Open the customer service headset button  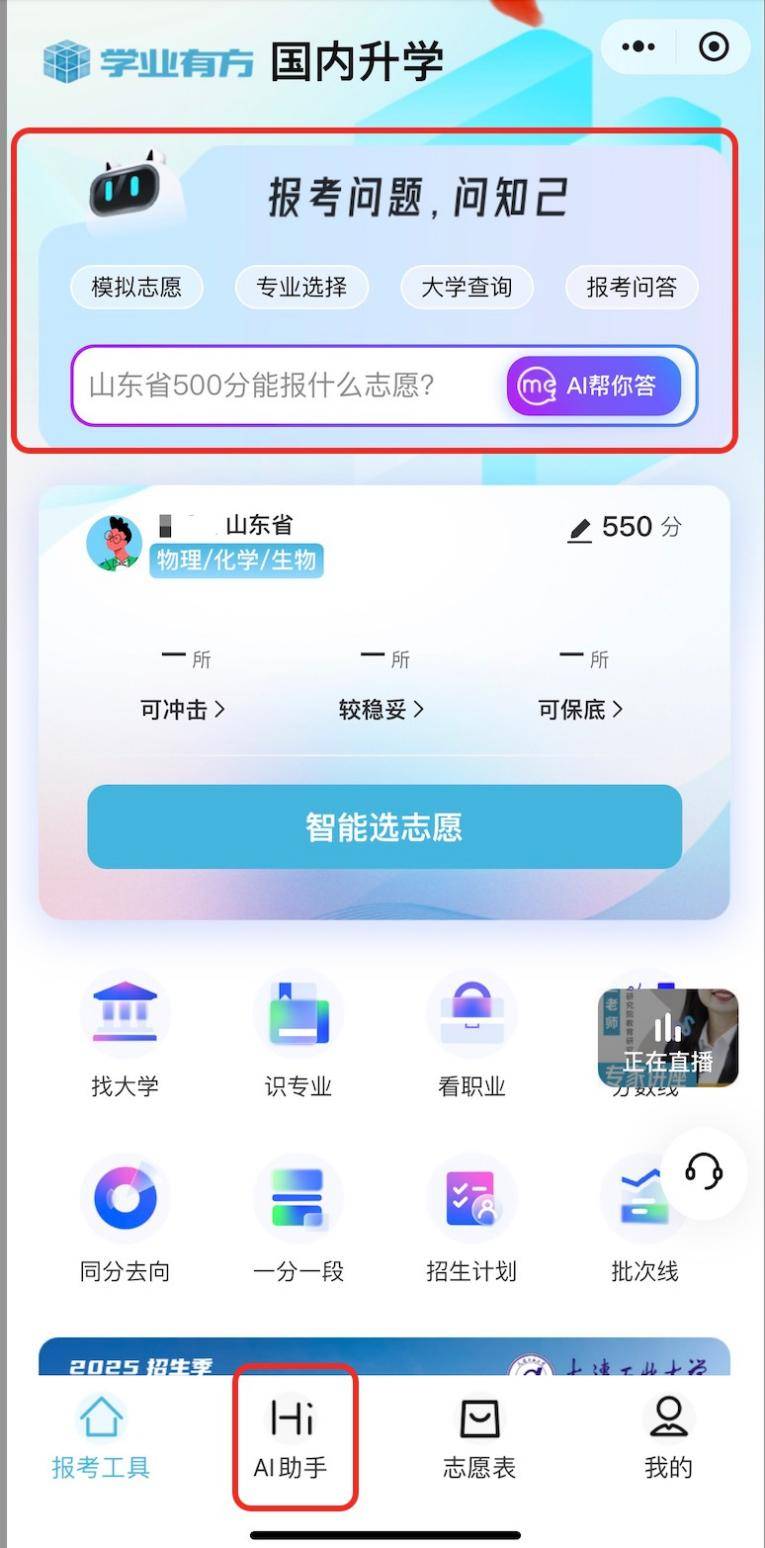pos(704,1172)
